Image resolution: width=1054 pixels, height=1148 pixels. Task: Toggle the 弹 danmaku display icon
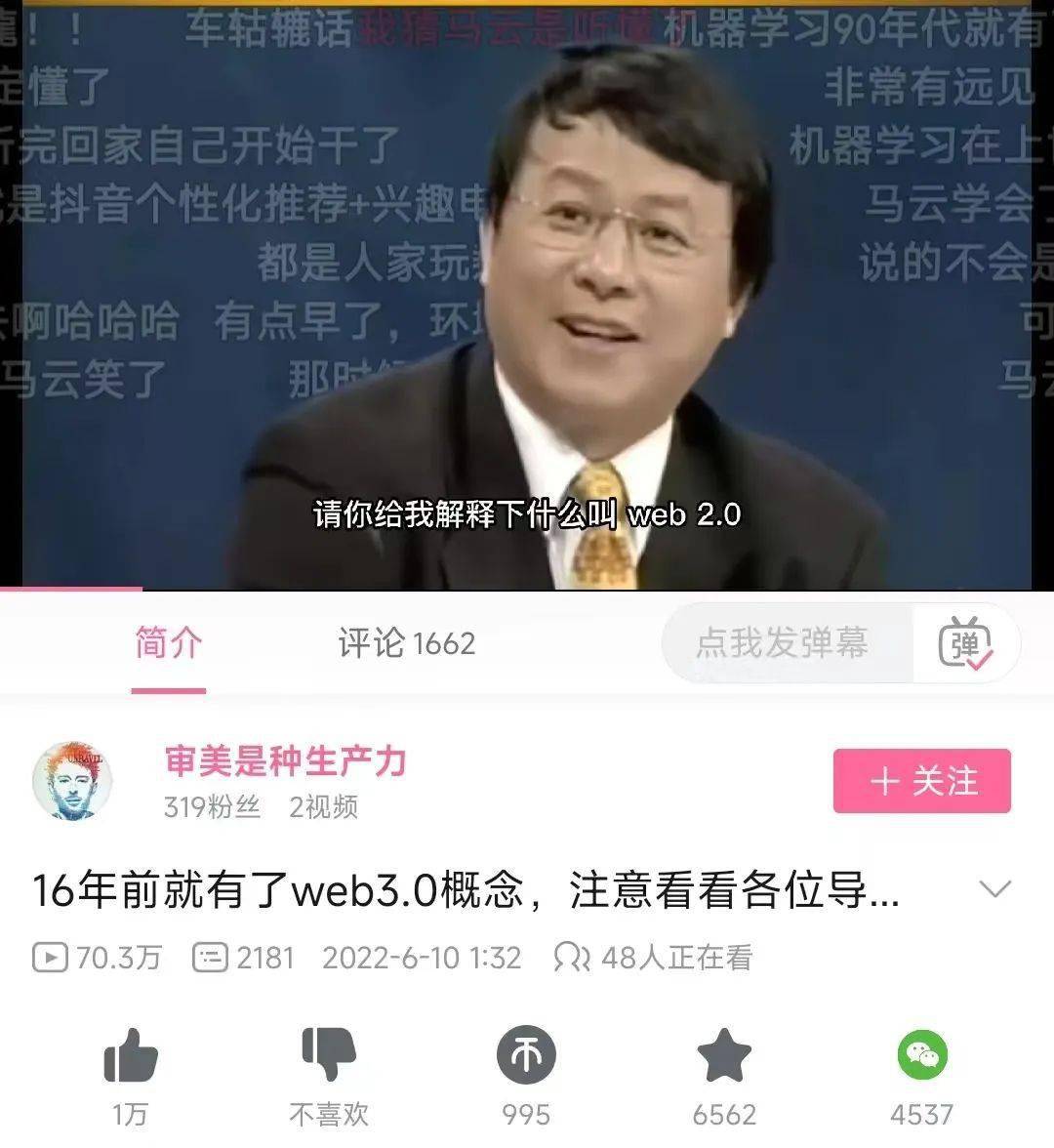coord(964,644)
